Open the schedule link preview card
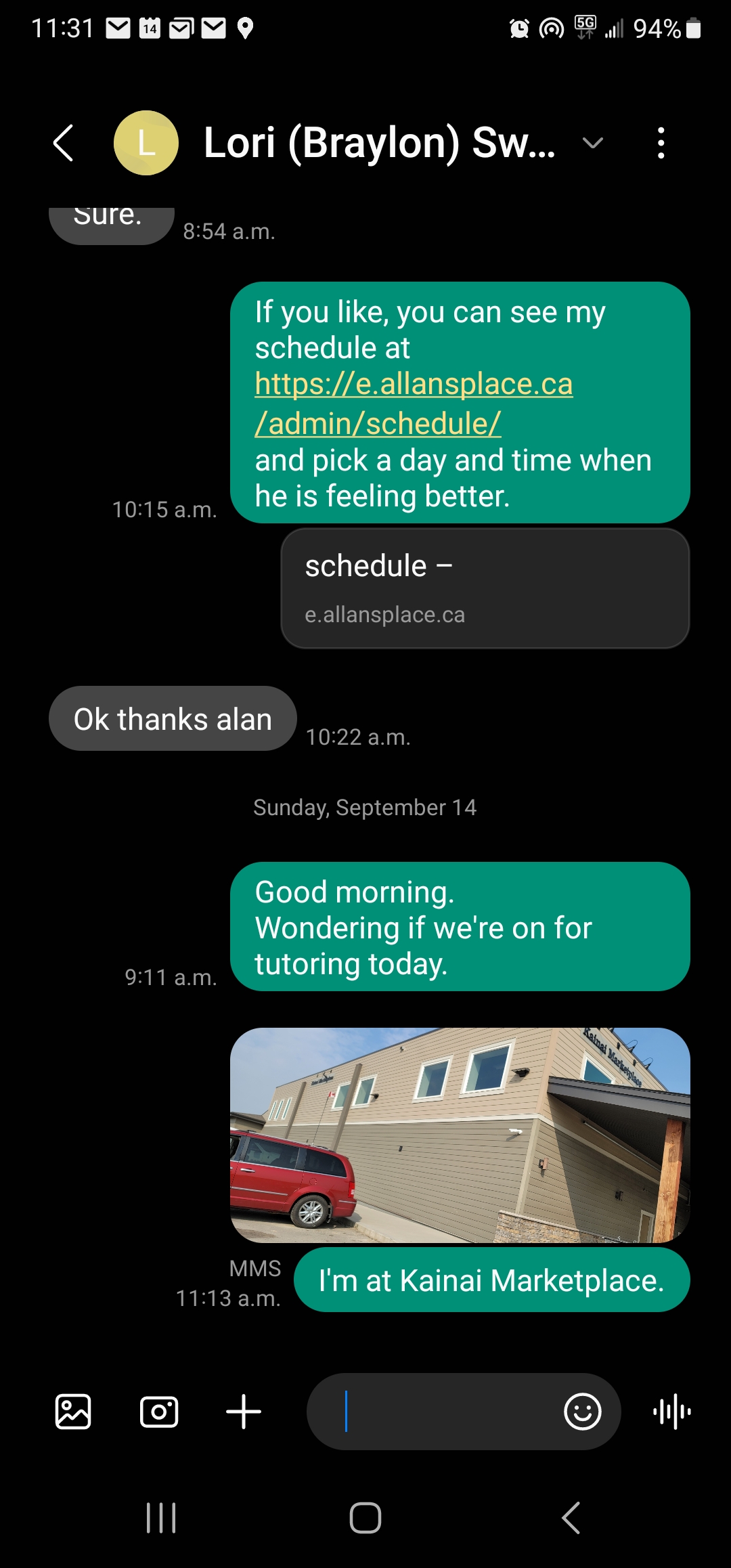Image resolution: width=731 pixels, height=1568 pixels. click(485, 588)
